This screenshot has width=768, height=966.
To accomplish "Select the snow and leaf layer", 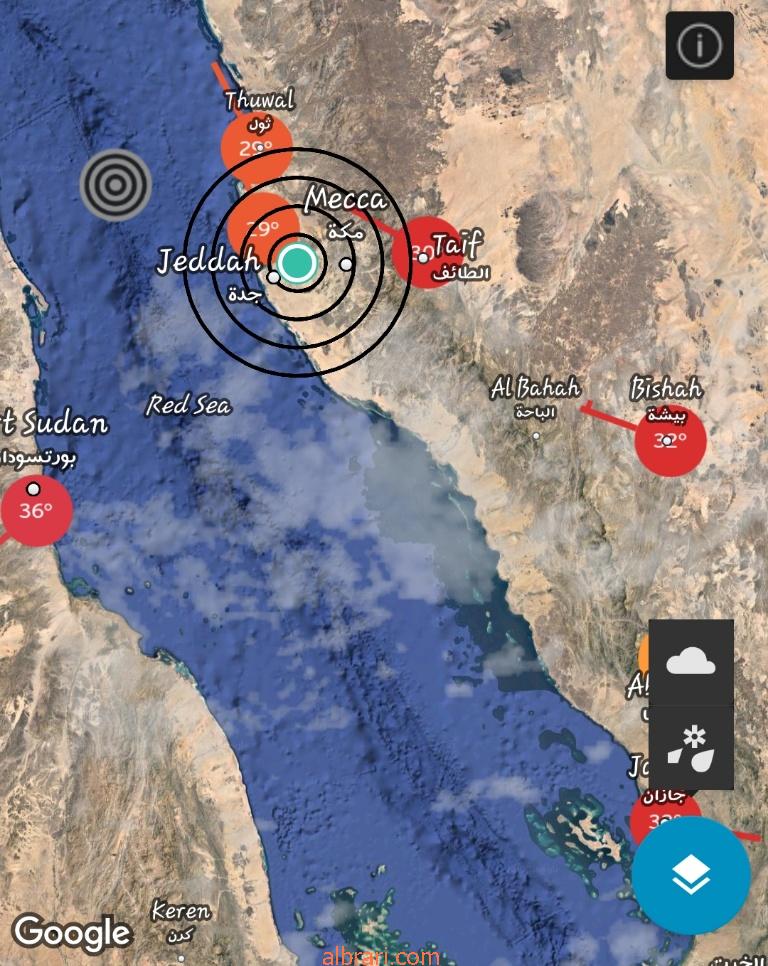I will (691, 748).
